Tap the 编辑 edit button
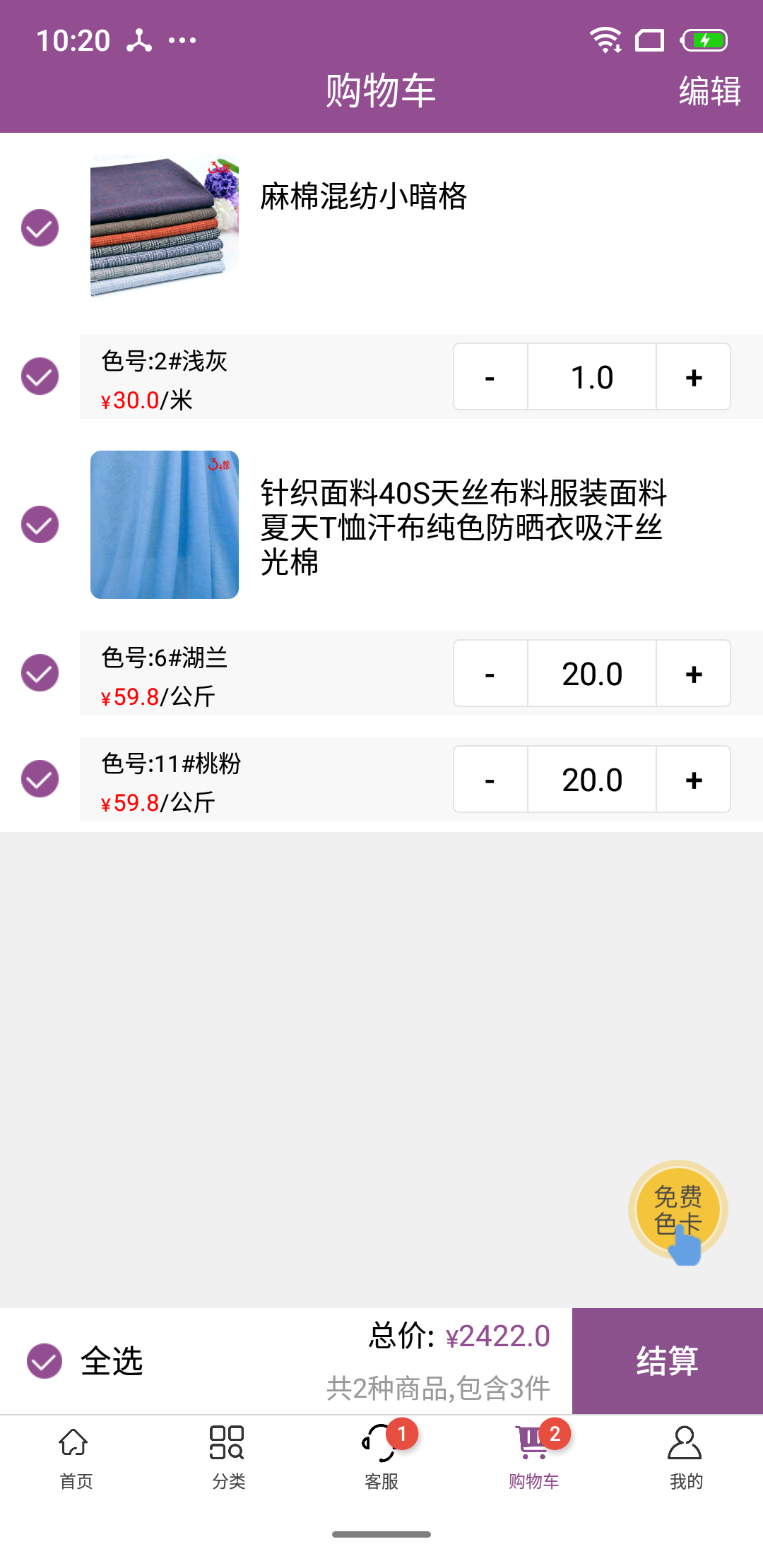 click(709, 90)
